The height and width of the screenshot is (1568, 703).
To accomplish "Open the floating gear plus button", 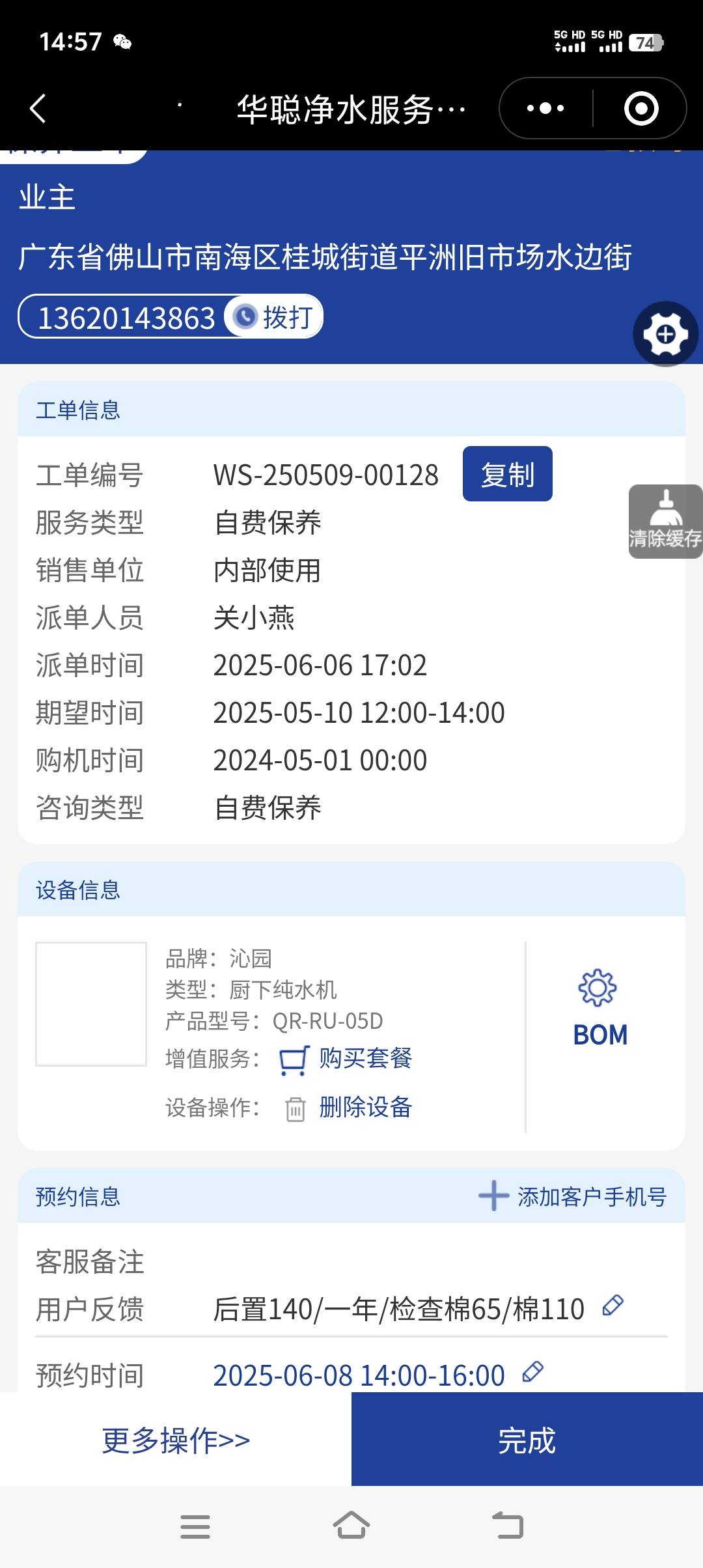I will pyautogui.click(x=665, y=334).
